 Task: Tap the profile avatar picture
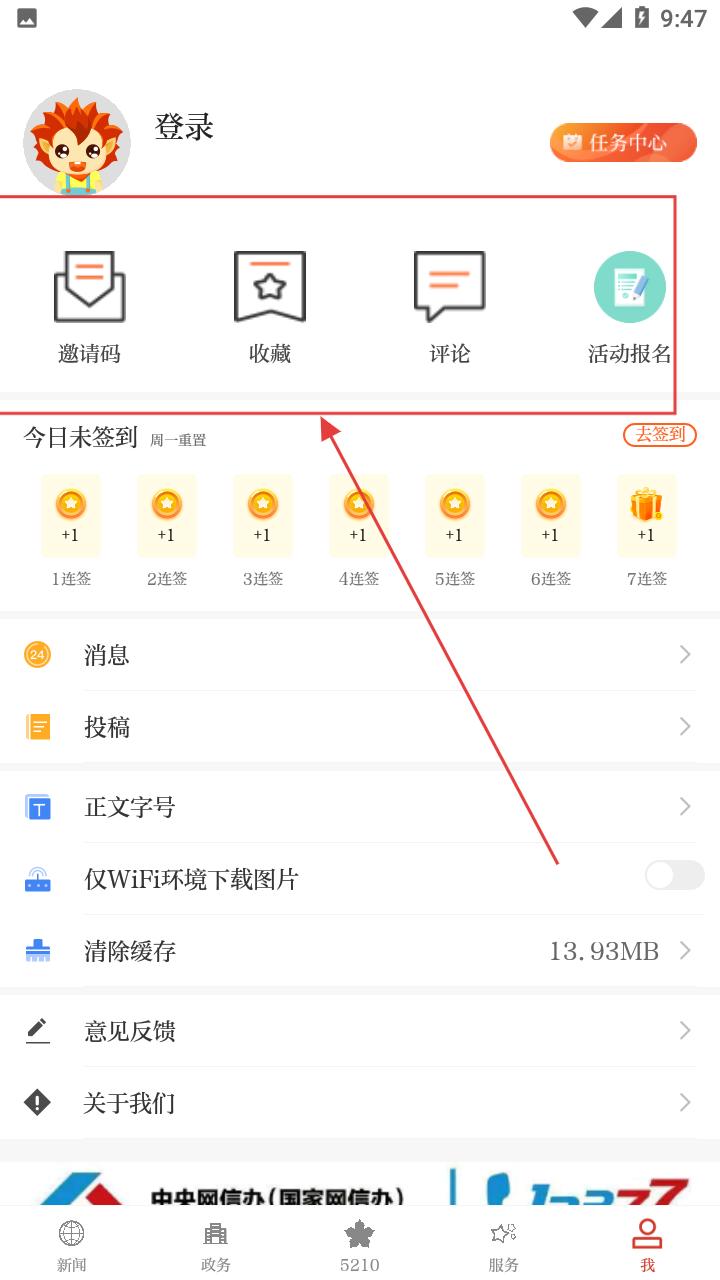(x=77, y=143)
